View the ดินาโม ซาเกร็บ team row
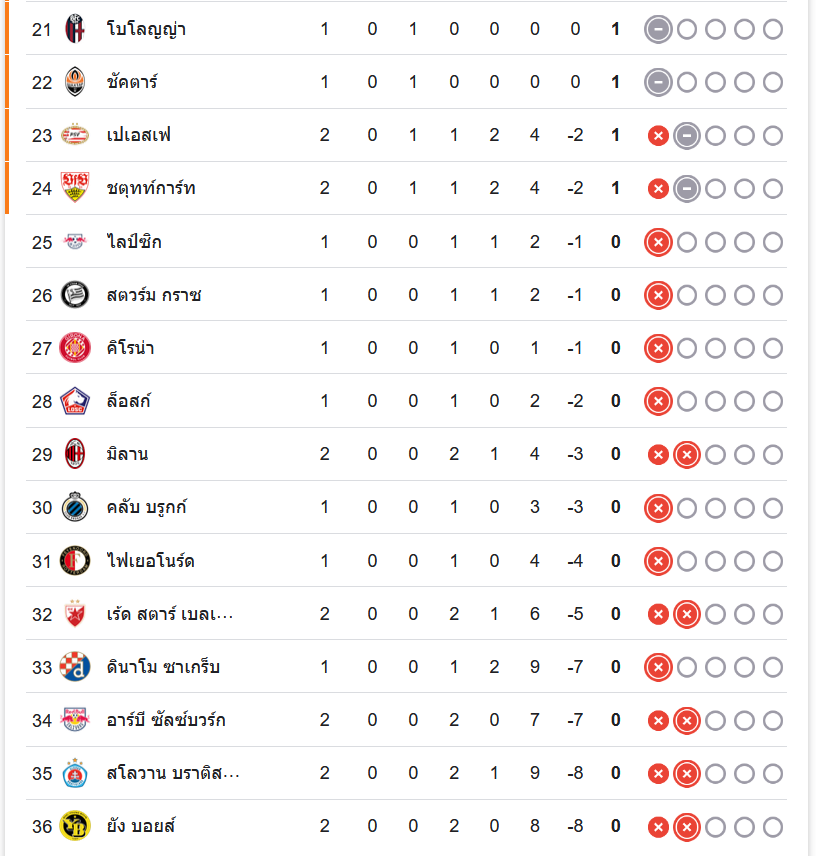This screenshot has width=816, height=856. click(163, 667)
